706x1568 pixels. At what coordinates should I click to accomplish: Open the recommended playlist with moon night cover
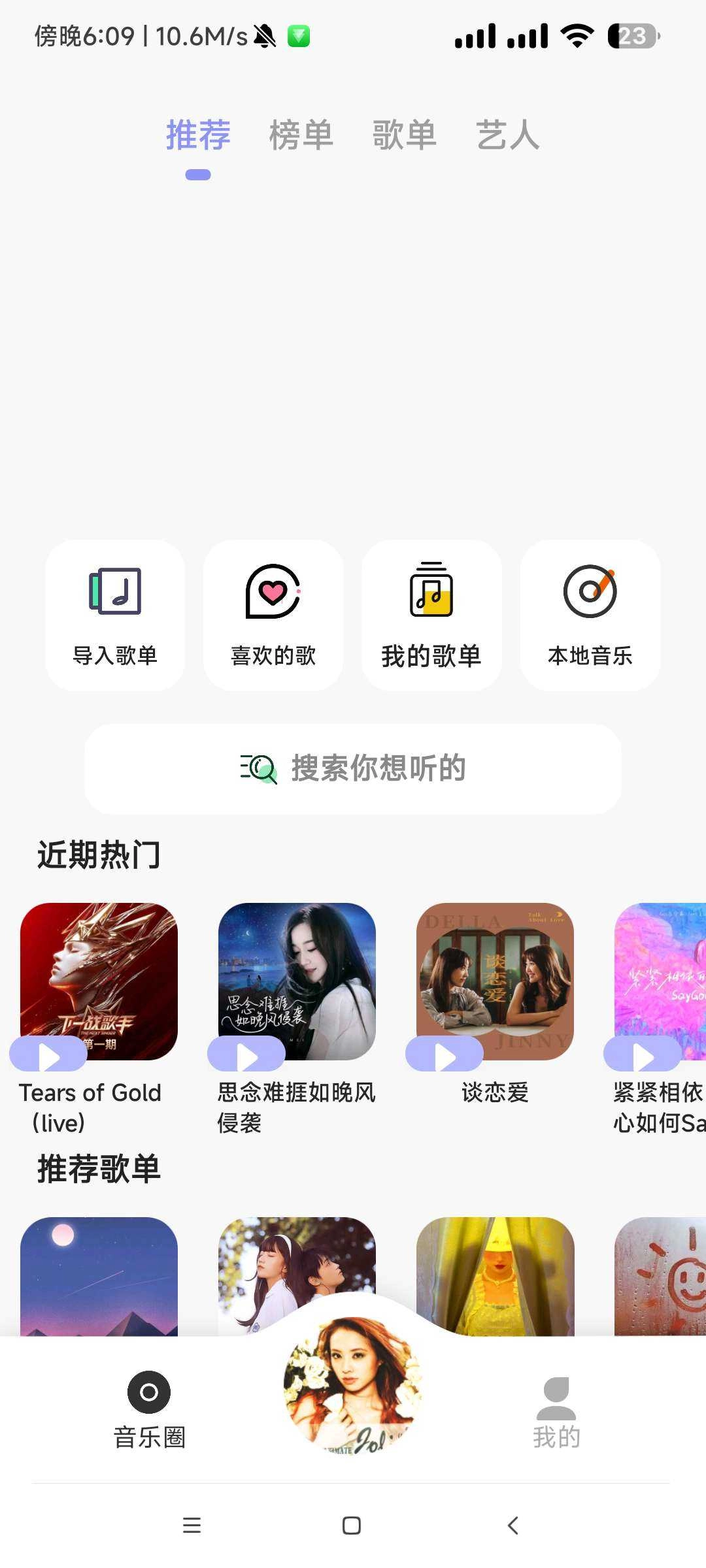(99, 1275)
